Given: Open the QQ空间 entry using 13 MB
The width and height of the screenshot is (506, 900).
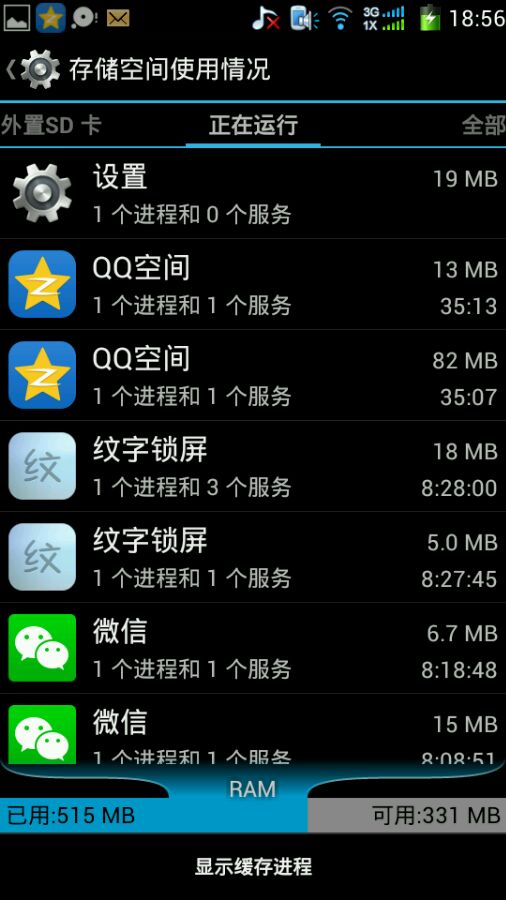Looking at the screenshot, I should coord(253,284).
